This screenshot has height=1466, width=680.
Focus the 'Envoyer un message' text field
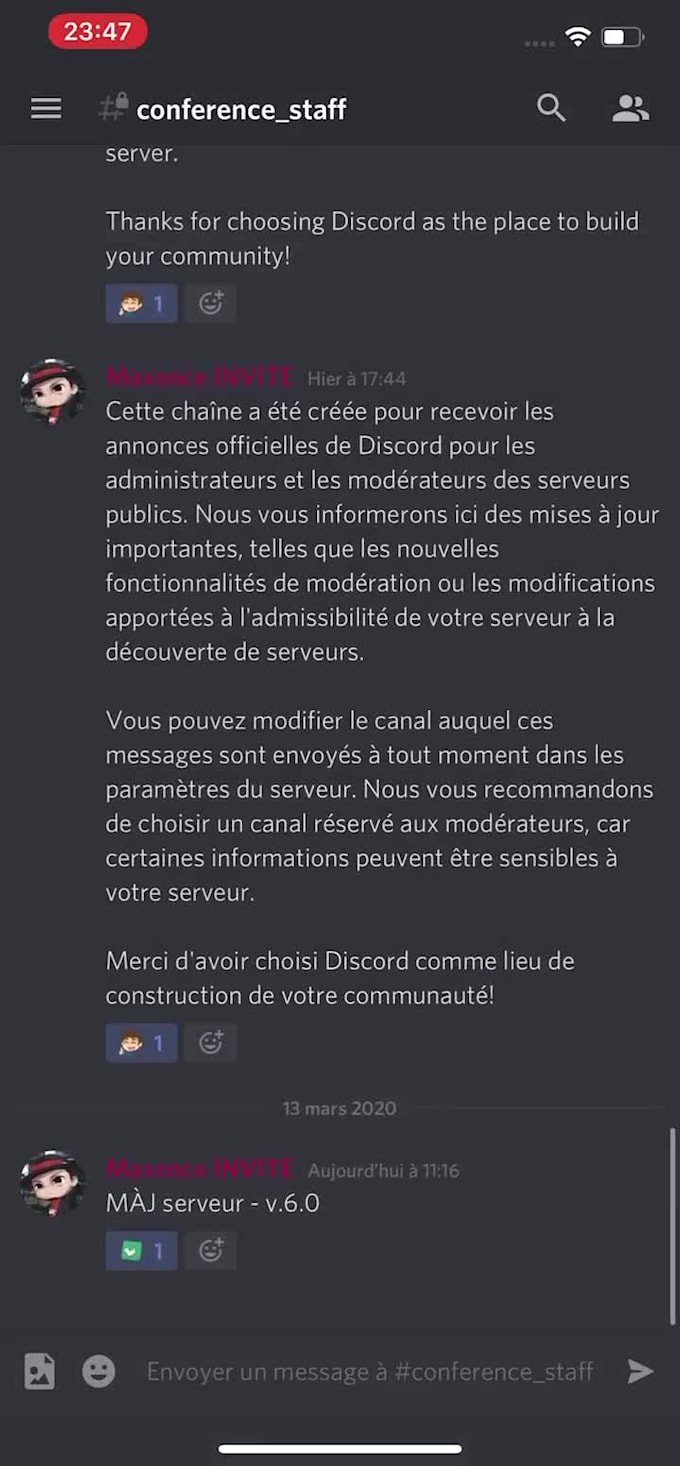(370, 1371)
